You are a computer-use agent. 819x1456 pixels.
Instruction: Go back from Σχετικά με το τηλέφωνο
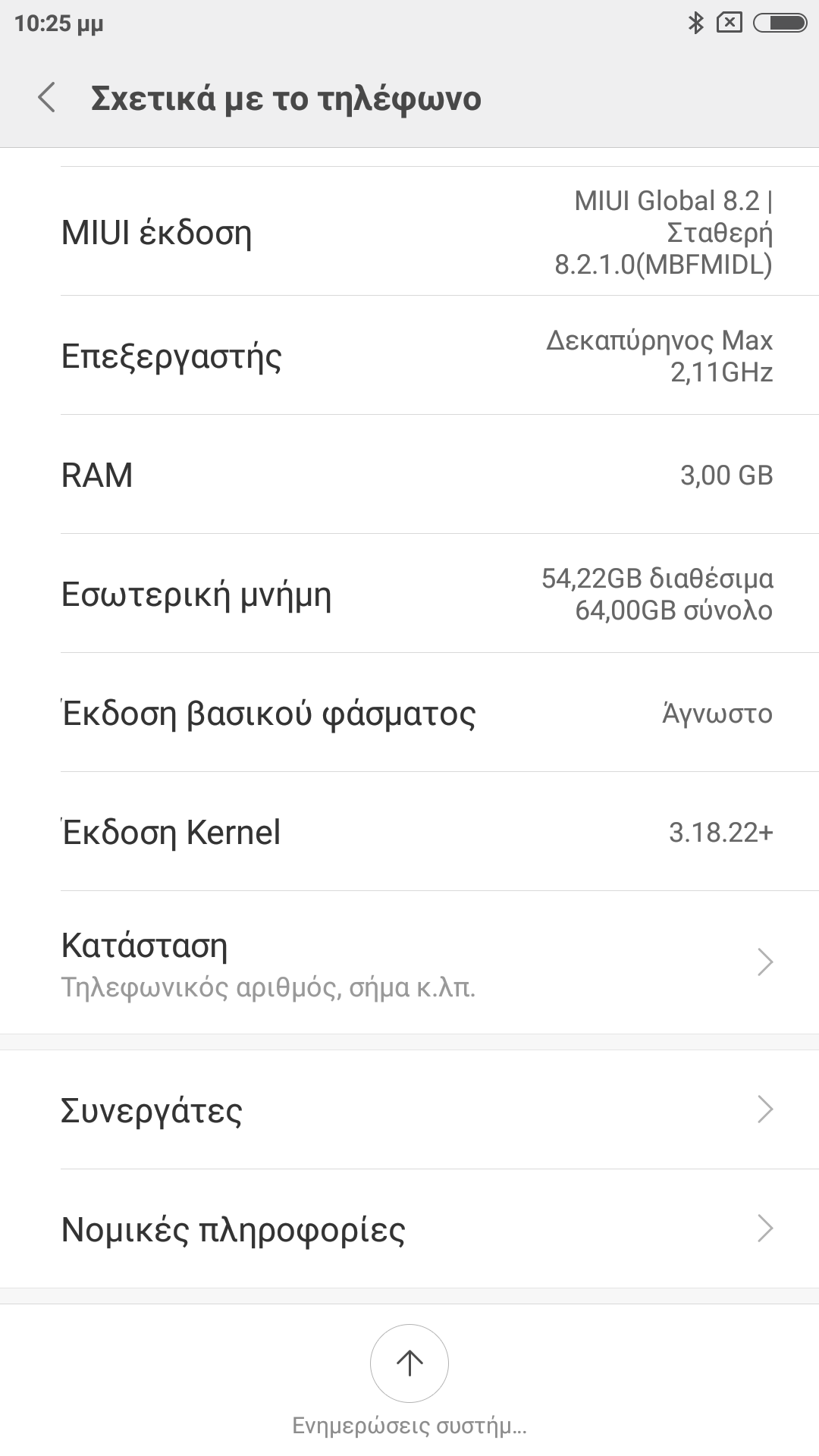47,98
